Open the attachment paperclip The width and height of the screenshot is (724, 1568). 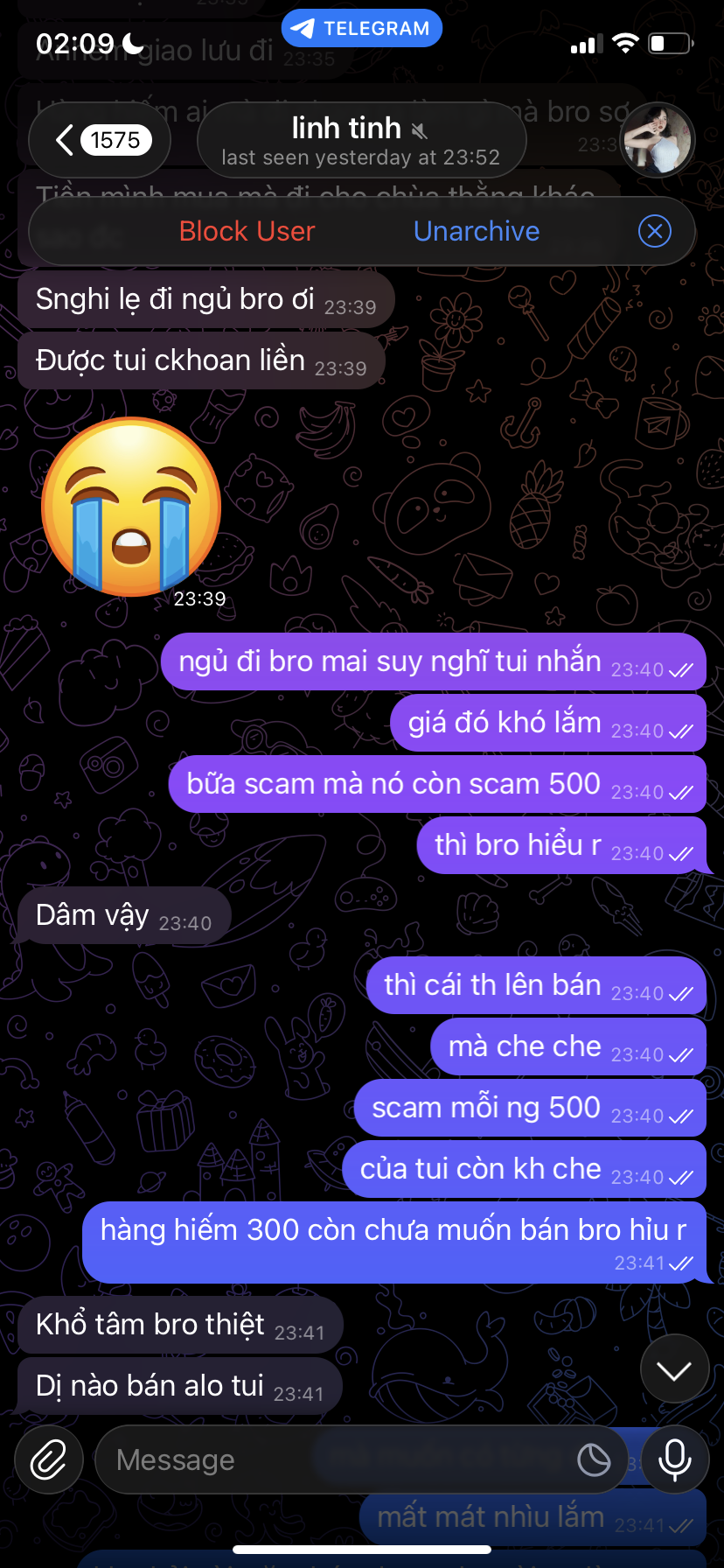(x=49, y=1459)
